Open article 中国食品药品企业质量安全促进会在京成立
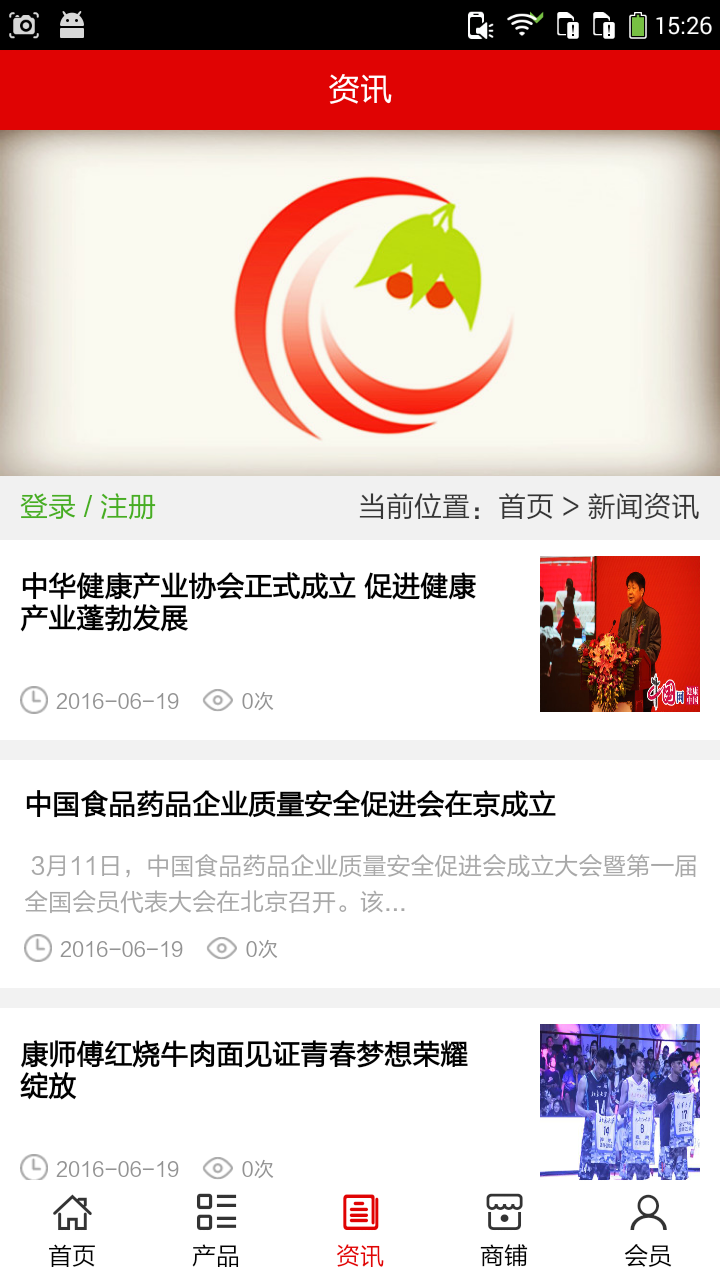 click(290, 805)
